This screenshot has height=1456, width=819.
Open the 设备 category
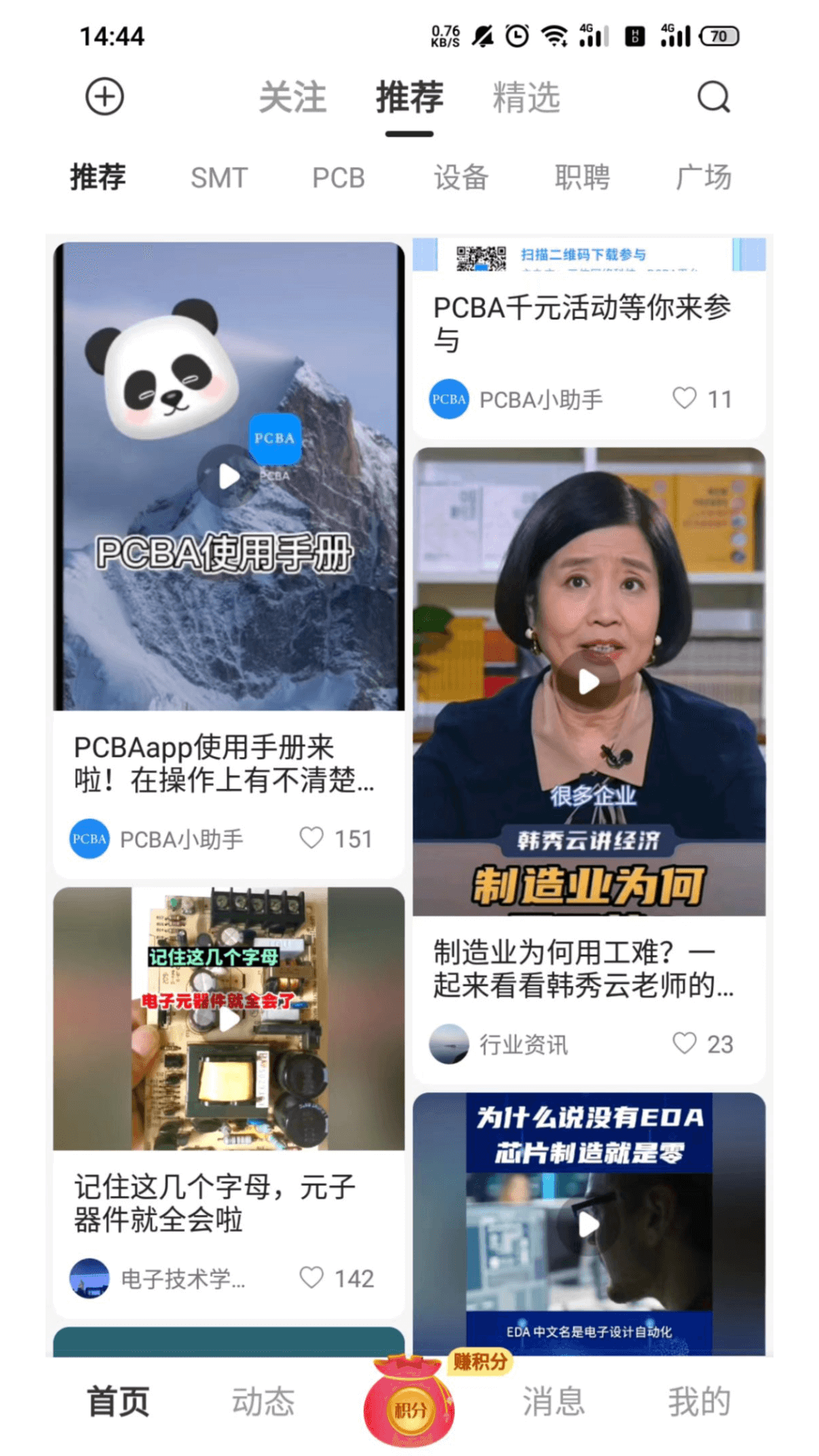pyautogui.click(x=461, y=178)
